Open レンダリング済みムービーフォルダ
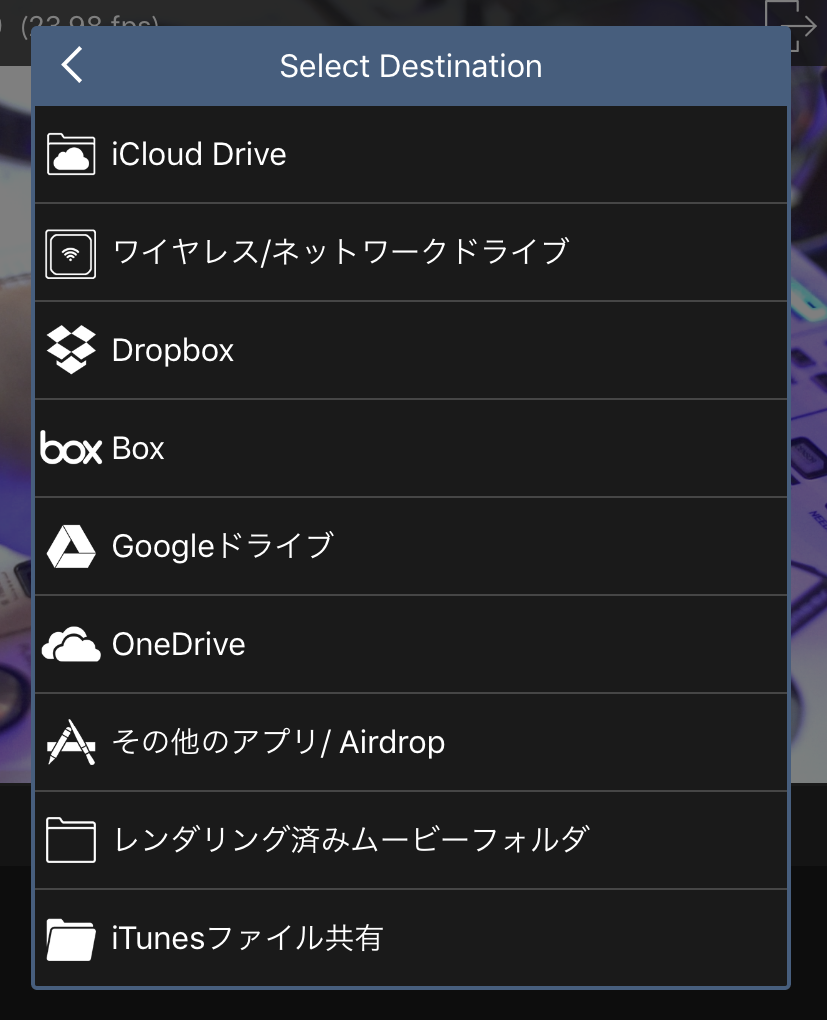Screen dimensions: 827x1020 tap(410, 840)
